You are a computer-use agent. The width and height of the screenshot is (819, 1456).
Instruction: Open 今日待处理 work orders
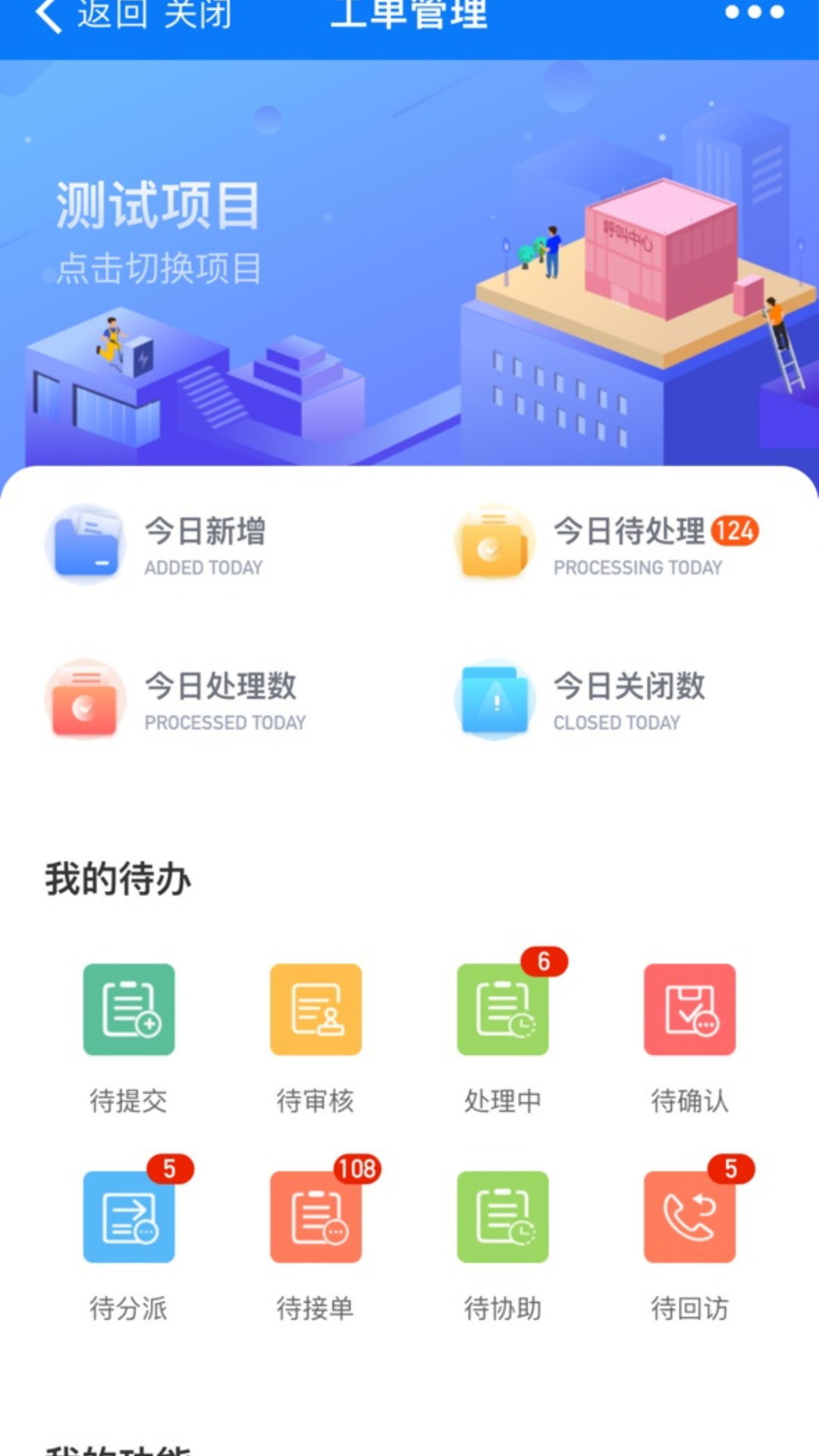607,544
